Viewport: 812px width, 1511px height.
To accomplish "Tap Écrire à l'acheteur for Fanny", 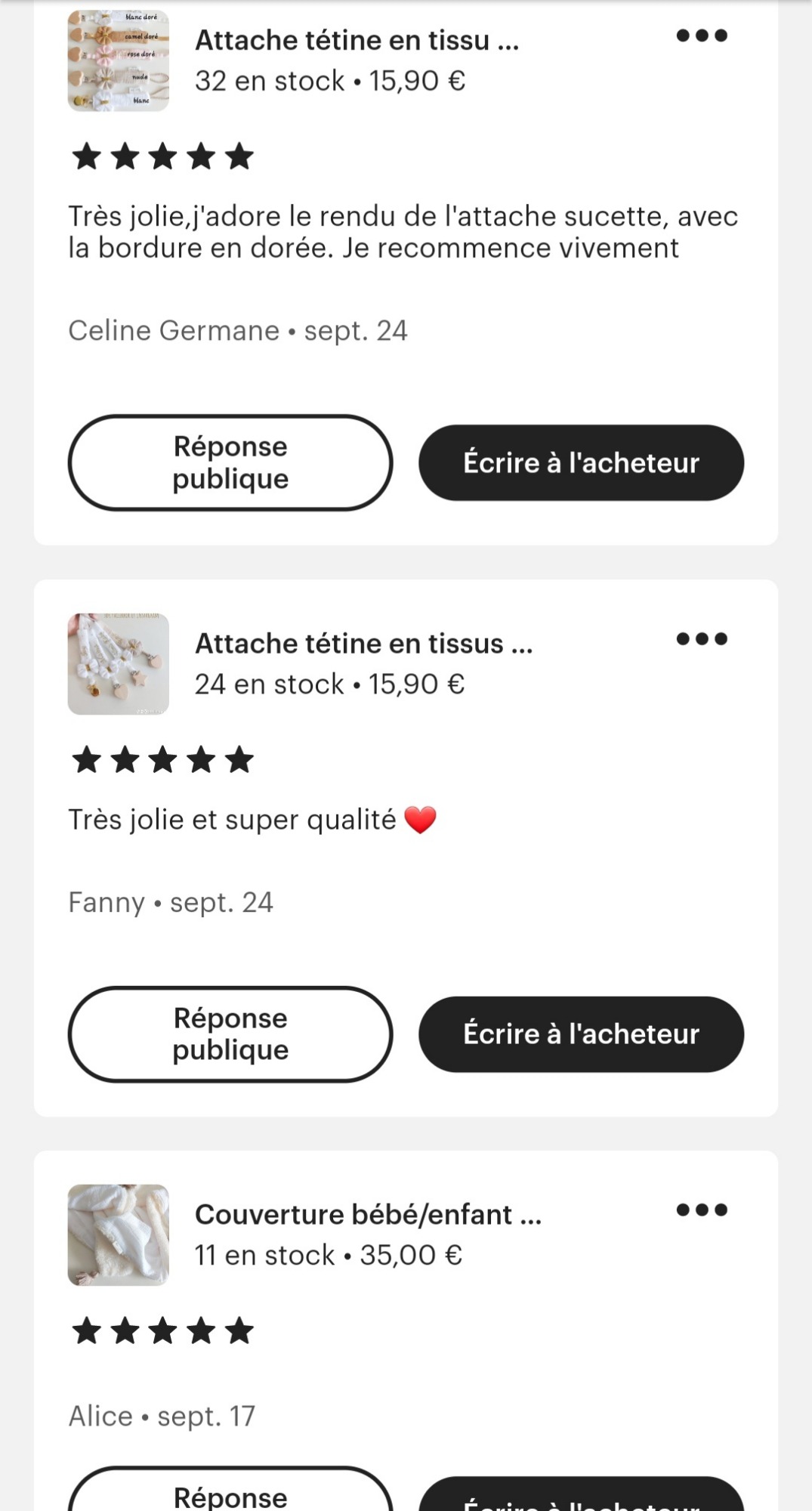I will coord(581,1034).
